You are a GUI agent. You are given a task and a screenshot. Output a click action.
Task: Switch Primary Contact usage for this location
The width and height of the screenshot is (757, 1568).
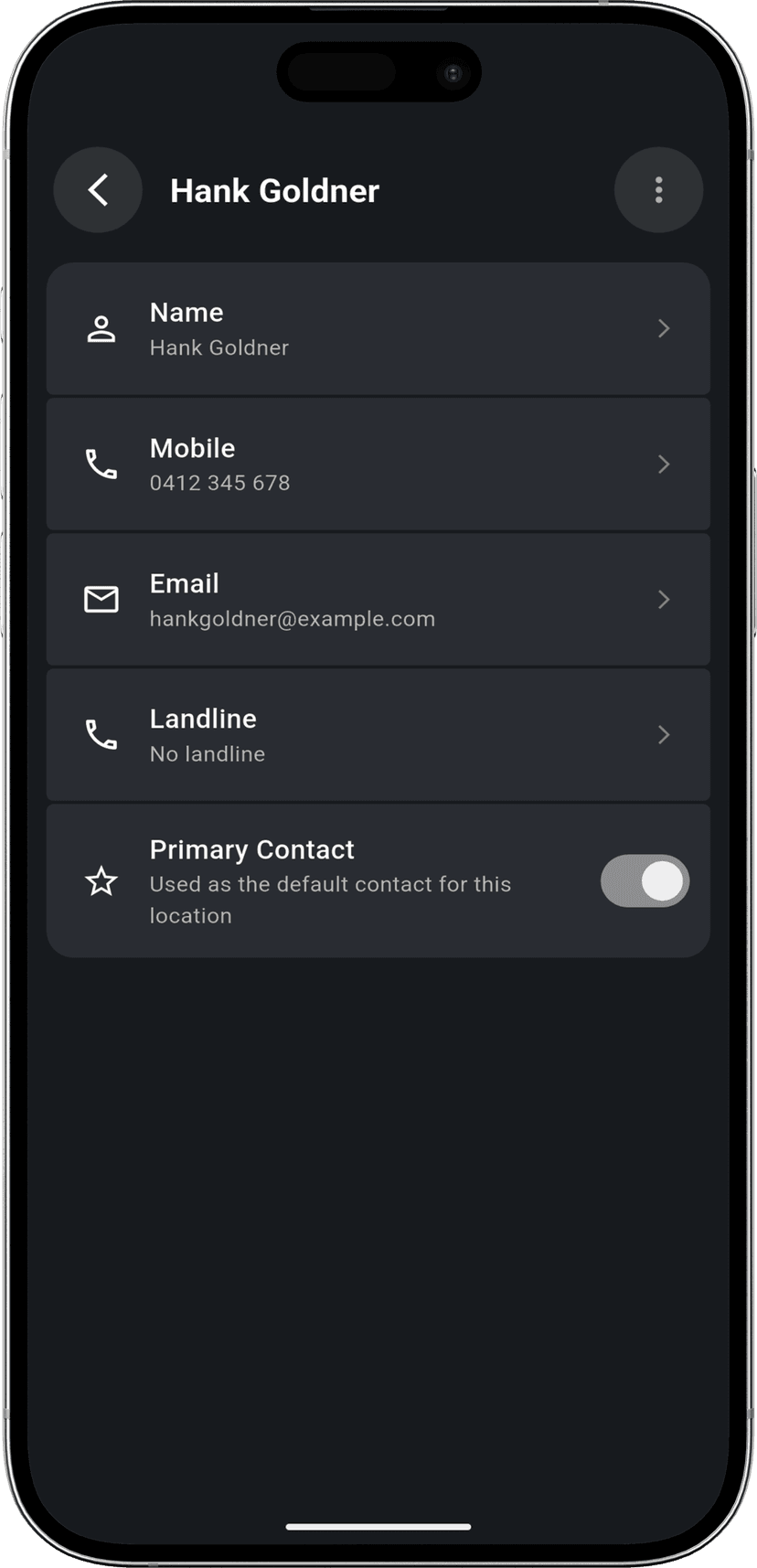pyautogui.click(x=645, y=880)
